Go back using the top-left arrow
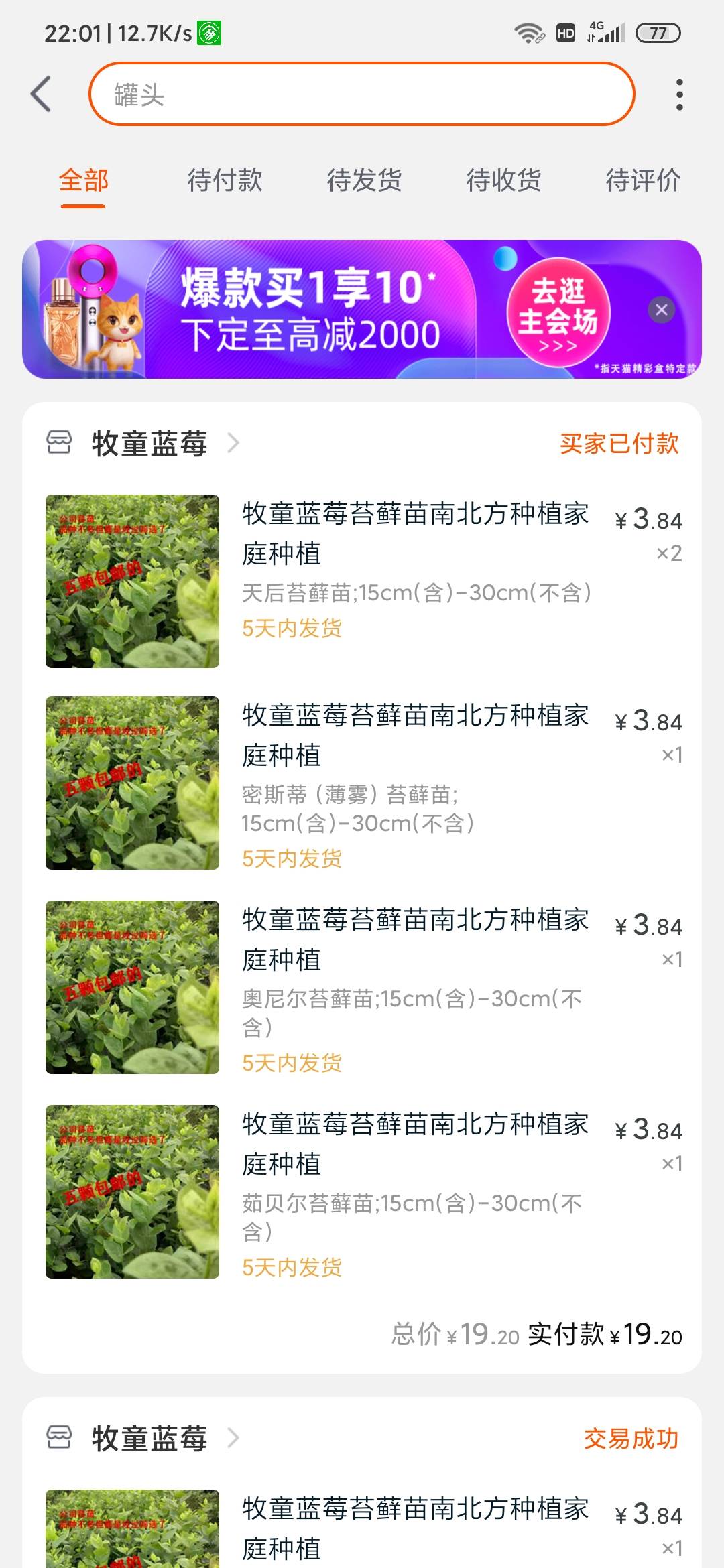Screen dimensions: 724x1568 [41, 94]
